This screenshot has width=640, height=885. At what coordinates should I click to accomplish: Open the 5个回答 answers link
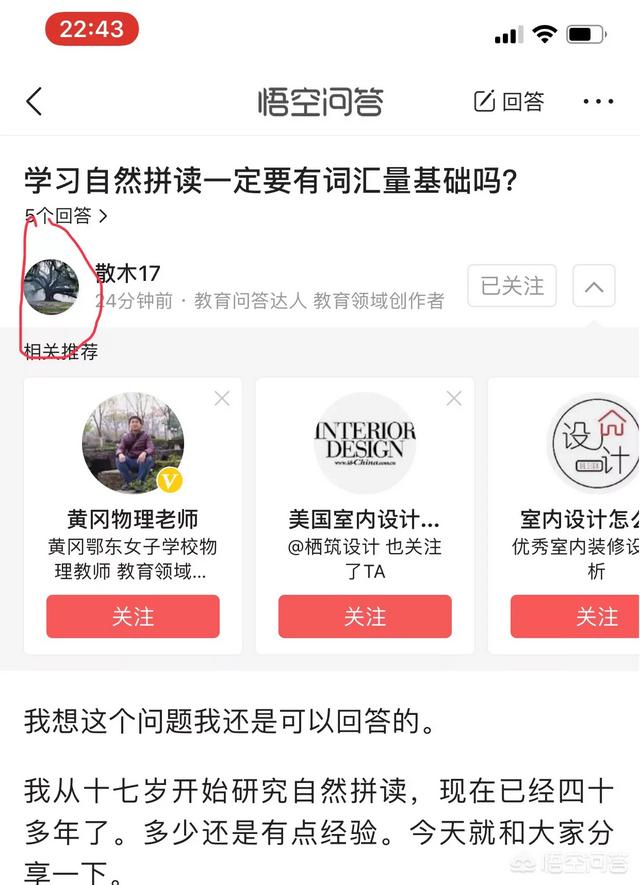[66, 215]
